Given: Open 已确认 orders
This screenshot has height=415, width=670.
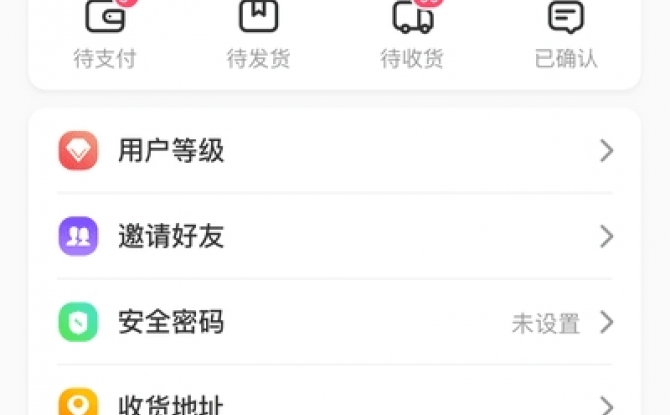Looking at the screenshot, I should coord(566,34).
